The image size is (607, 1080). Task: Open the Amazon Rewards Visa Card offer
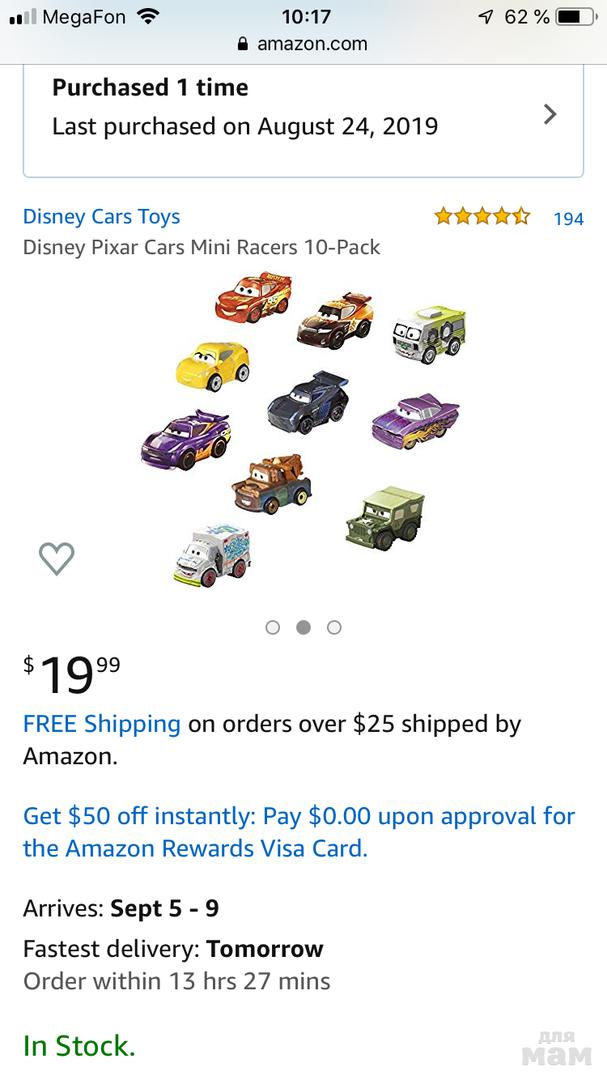pos(299,832)
